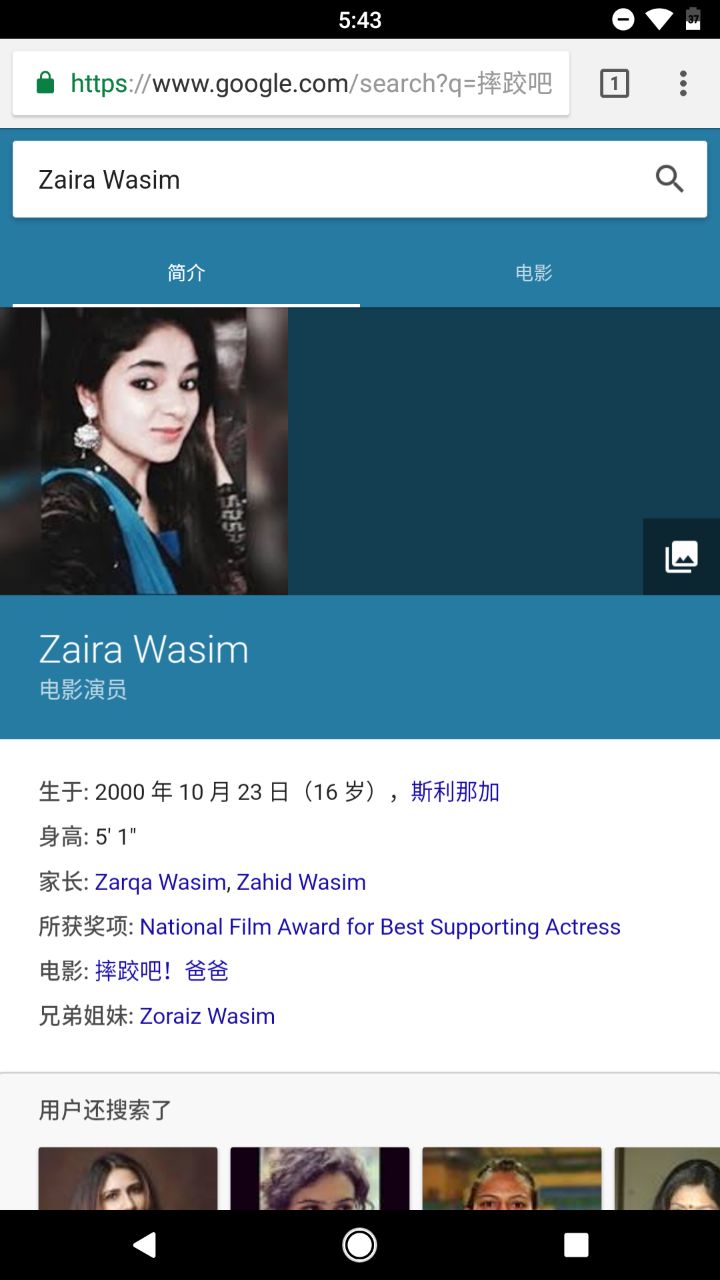Image resolution: width=720 pixels, height=1280 pixels.
Task: Open the tab switcher showing 1 tab
Action: click(x=614, y=83)
